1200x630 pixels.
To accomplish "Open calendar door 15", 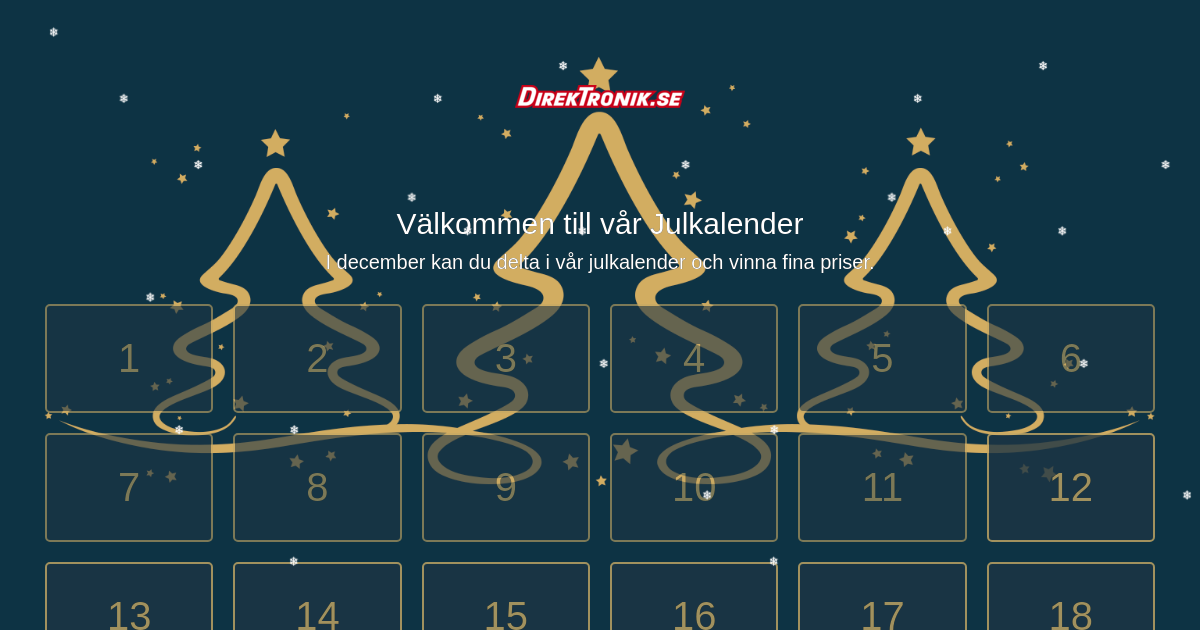I will [x=506, y=600].
